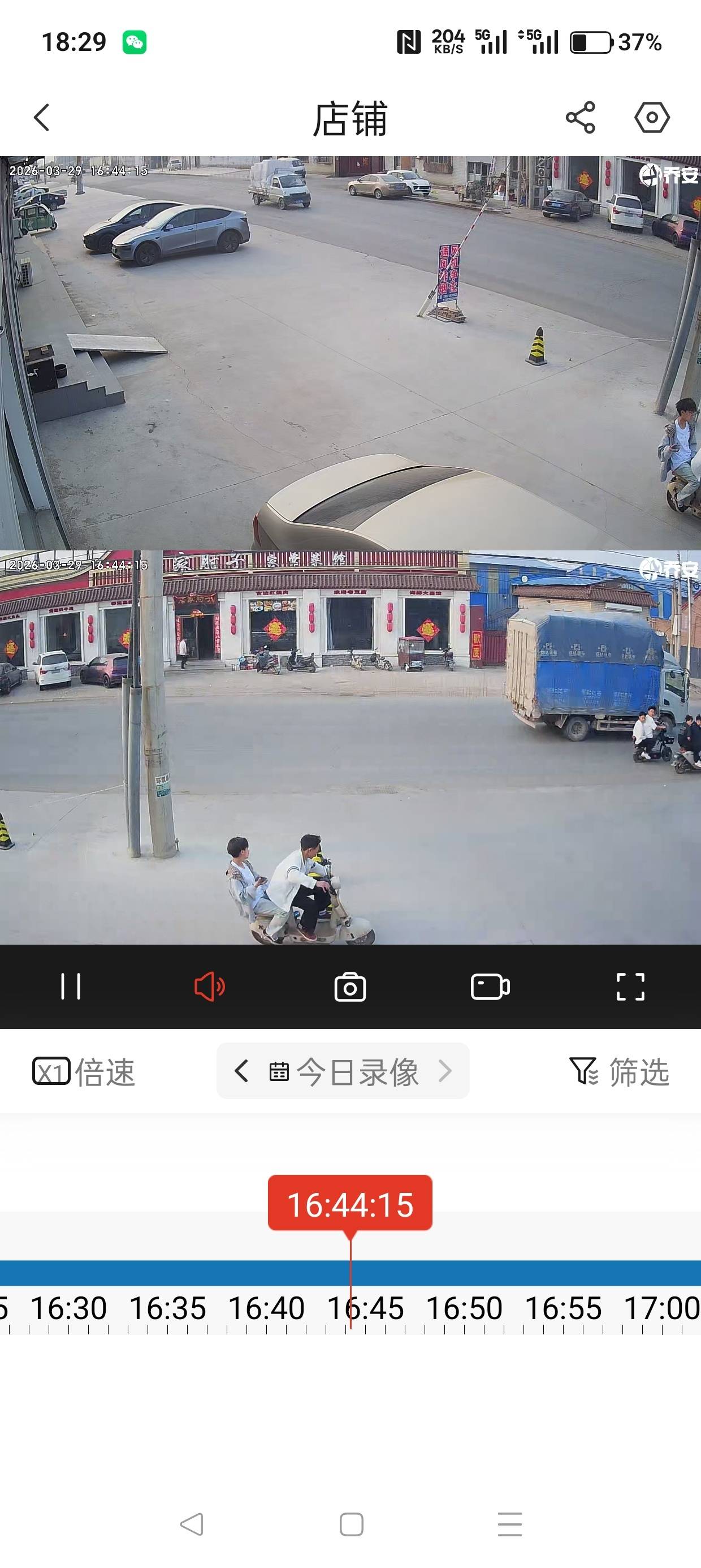Pause the video playback

71,987
